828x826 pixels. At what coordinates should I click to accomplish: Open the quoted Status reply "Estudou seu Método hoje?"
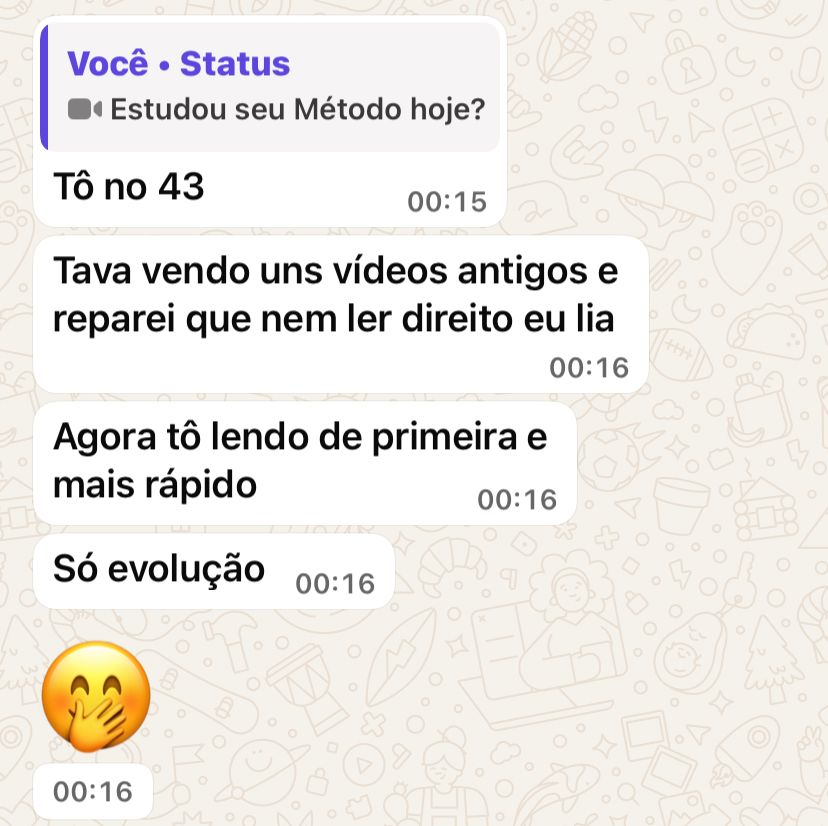[270, 88]
